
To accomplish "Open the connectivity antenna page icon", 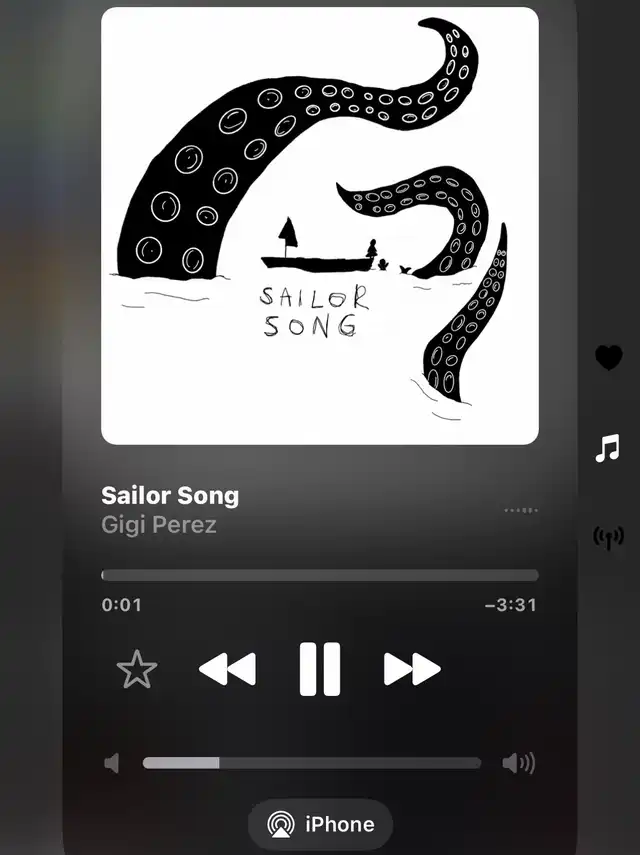I will tap(608, 539).
